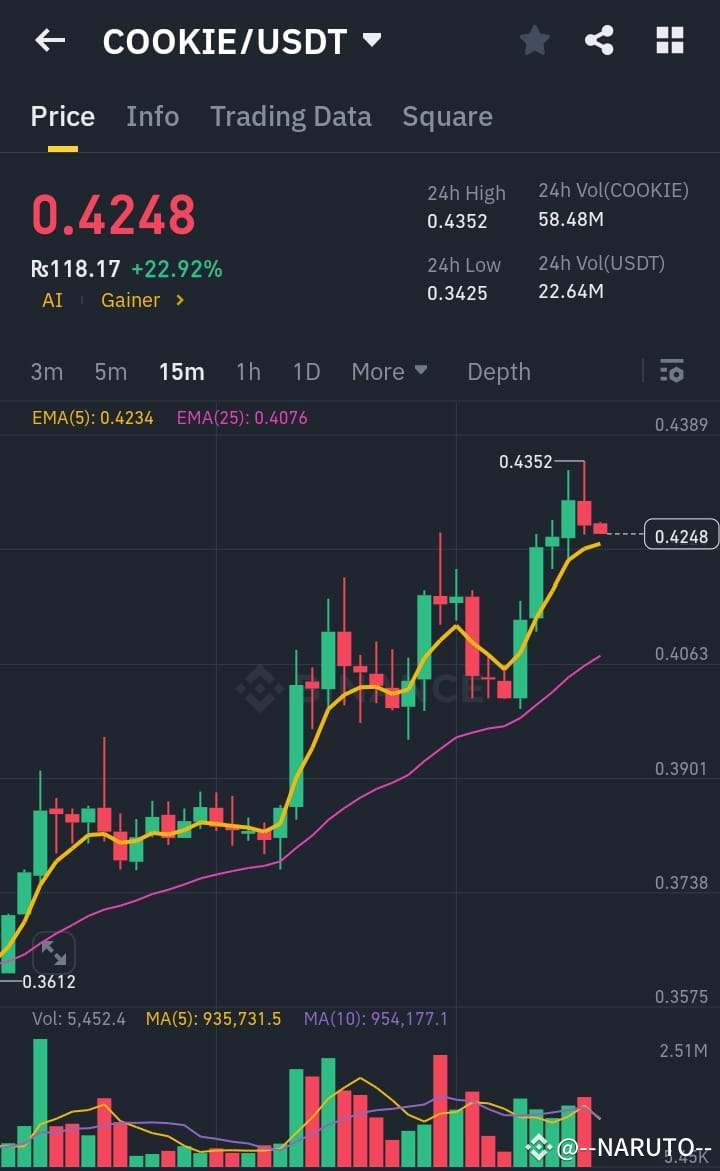Viewport: 720px width, 1171px height.
Task: Expand chart to fullscreen via arrows icon
Action: point(54,952)
